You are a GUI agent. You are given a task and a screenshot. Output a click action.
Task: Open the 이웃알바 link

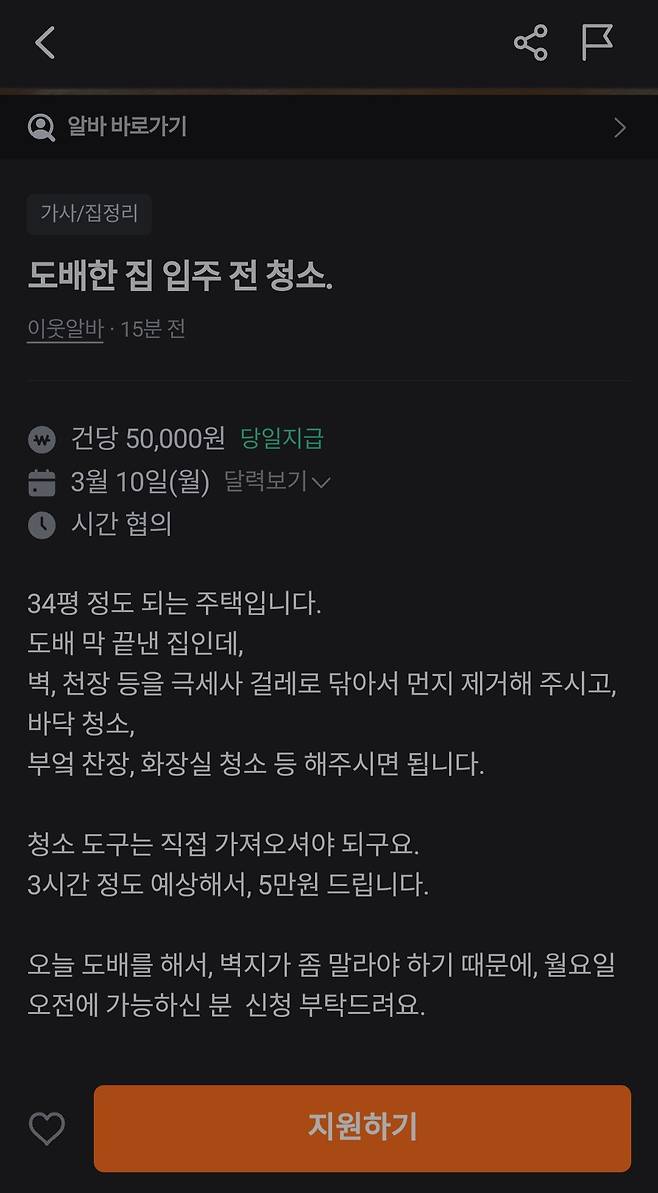(65, 329)
